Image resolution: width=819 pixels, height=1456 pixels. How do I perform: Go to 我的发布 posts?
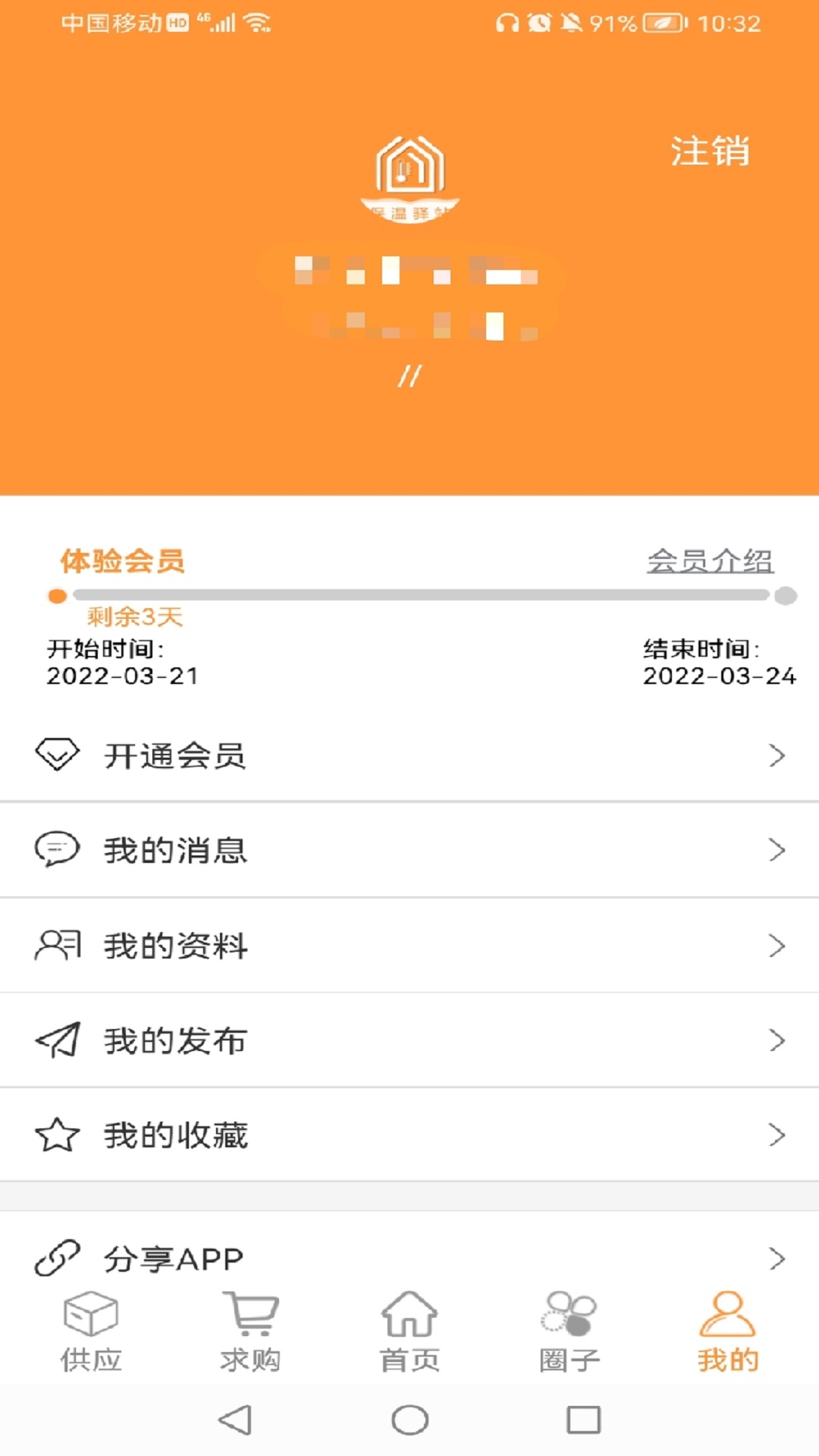[x=409, y=1040]
